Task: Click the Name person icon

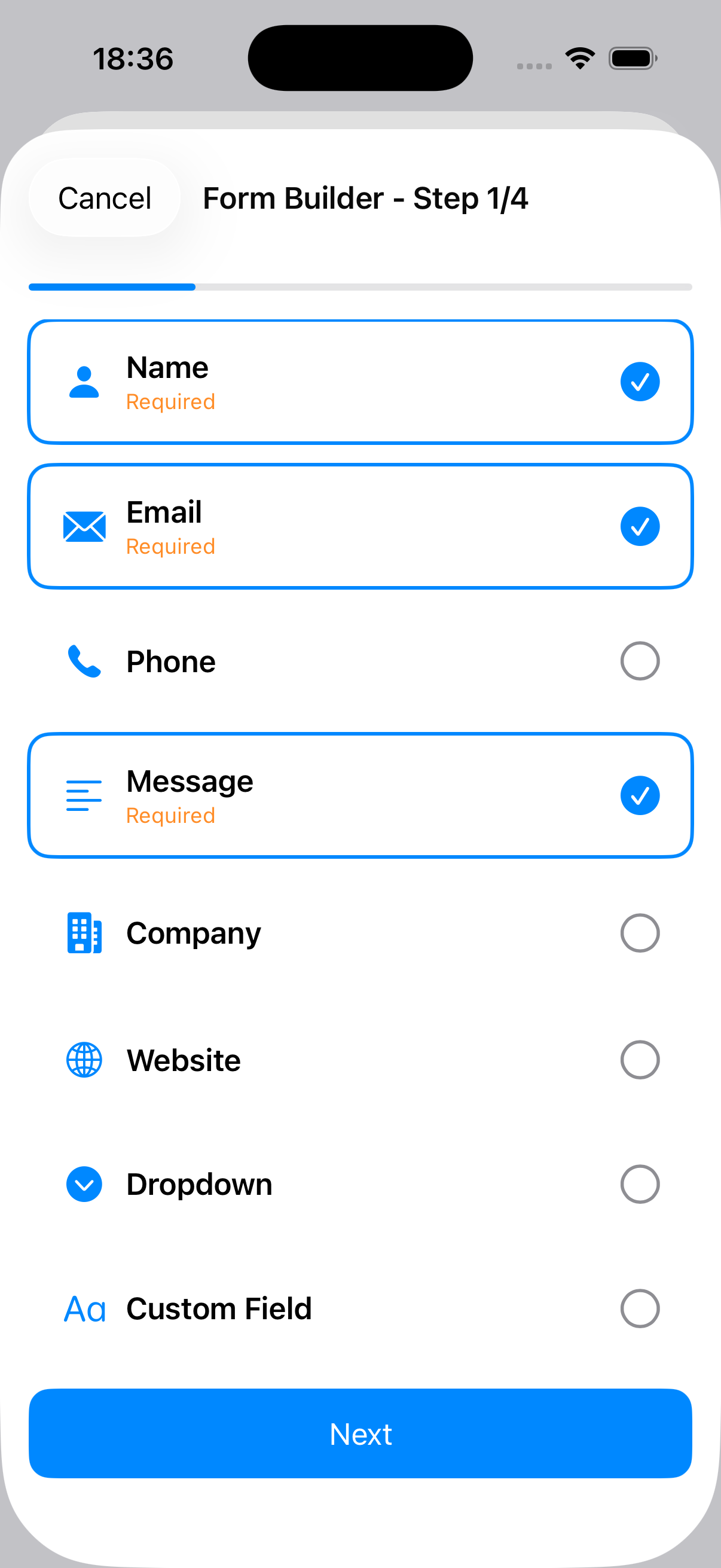Action: (84, 382)
